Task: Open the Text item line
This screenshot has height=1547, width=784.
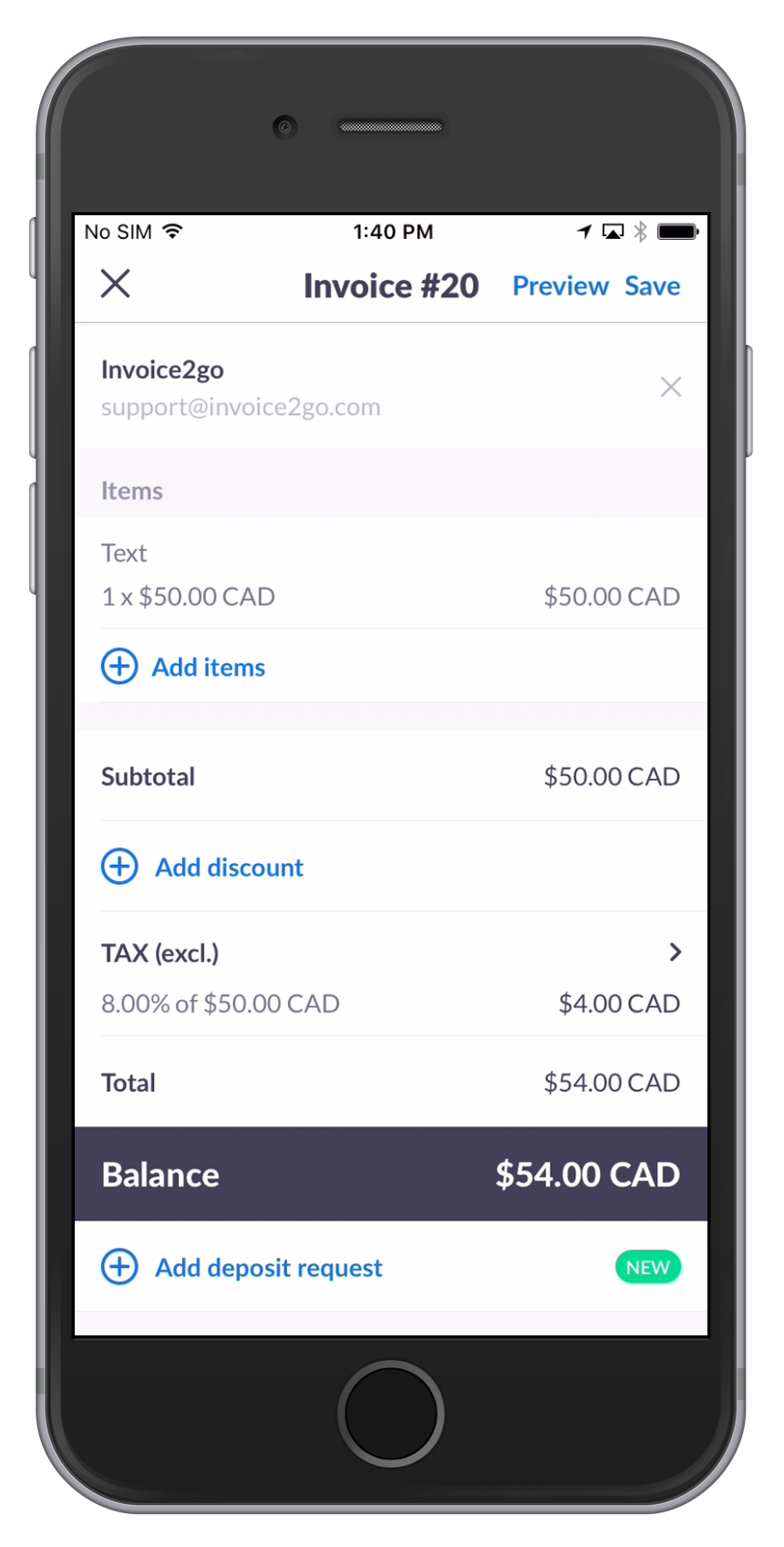Action: point(391,575)
